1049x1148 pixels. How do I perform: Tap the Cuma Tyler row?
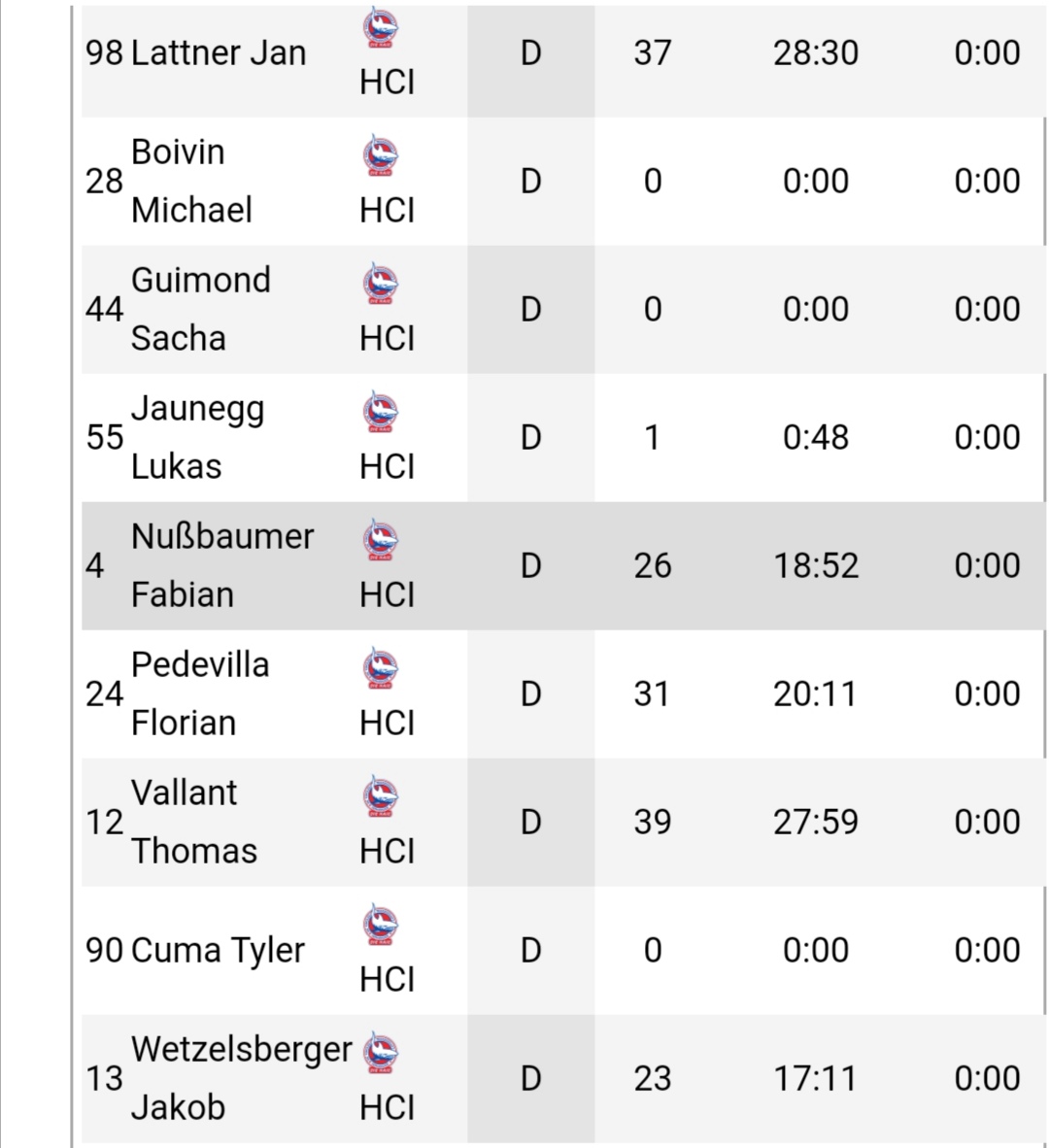(218, 951)
